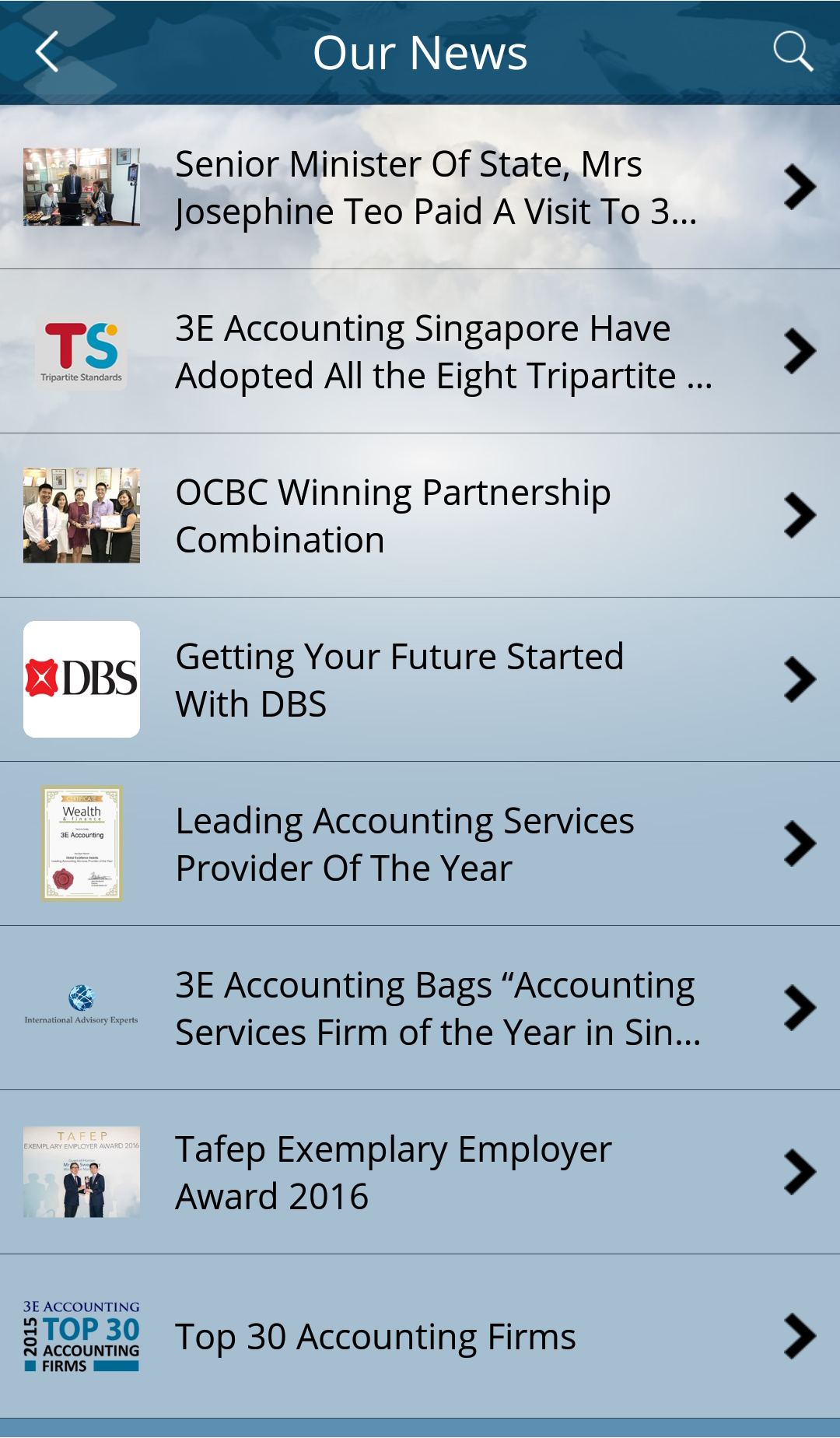The image size is (840, 1438).
Task: Tap the Our News title bar
Action: 420,51
